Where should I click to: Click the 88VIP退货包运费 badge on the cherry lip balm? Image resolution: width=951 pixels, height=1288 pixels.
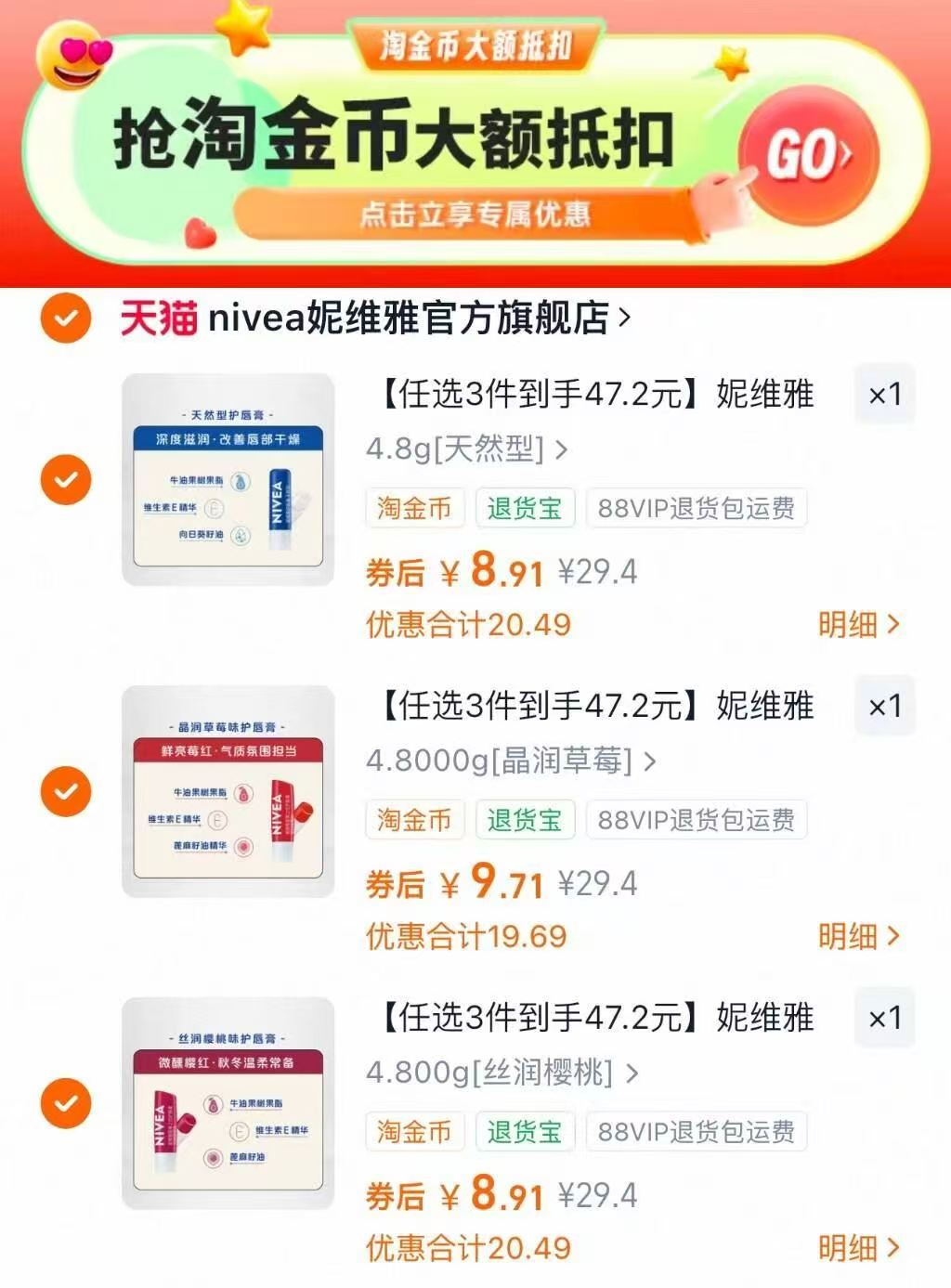[696, 1132]
